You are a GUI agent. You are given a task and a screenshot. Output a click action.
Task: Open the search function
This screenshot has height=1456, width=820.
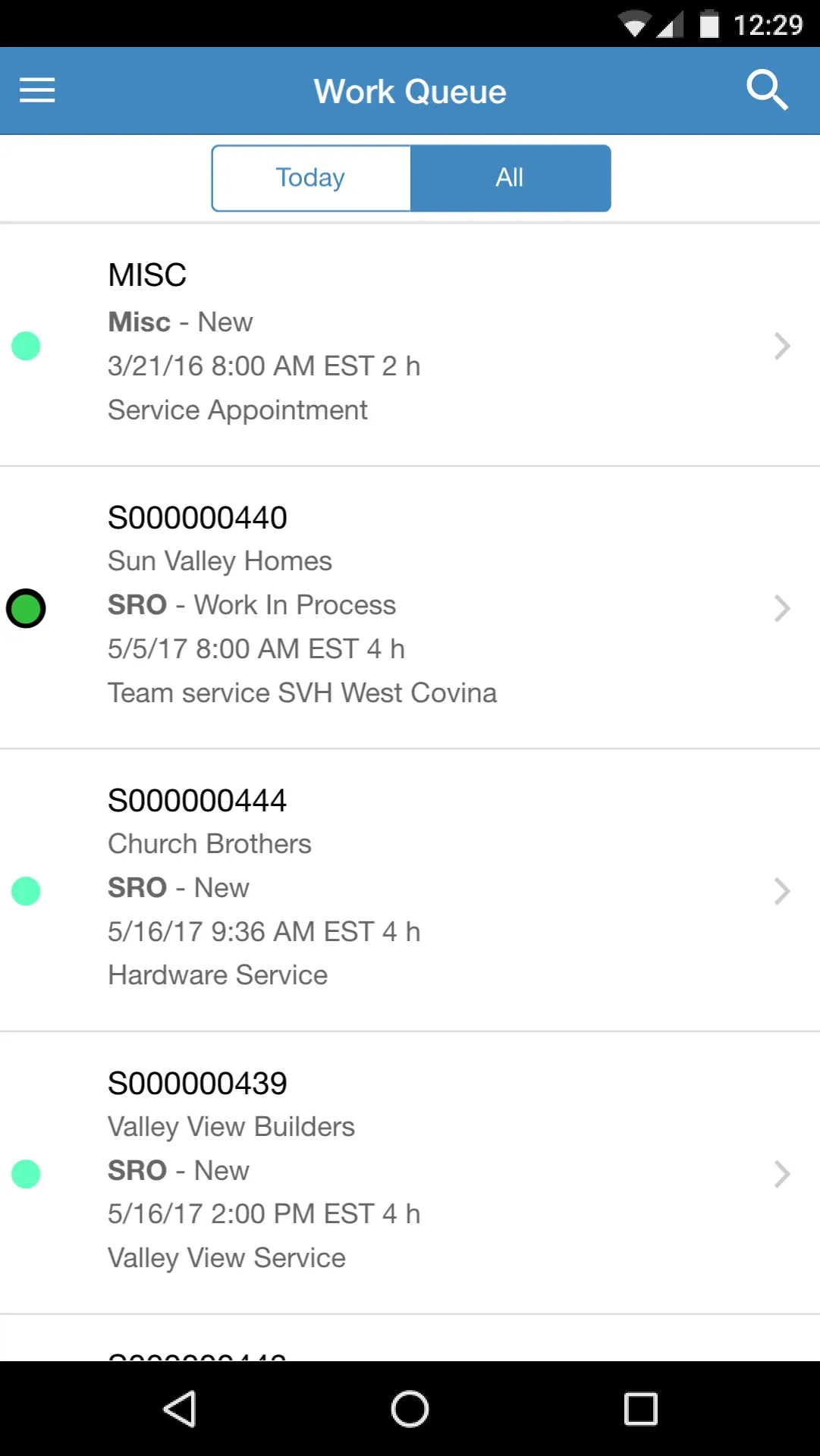point(768,89)
